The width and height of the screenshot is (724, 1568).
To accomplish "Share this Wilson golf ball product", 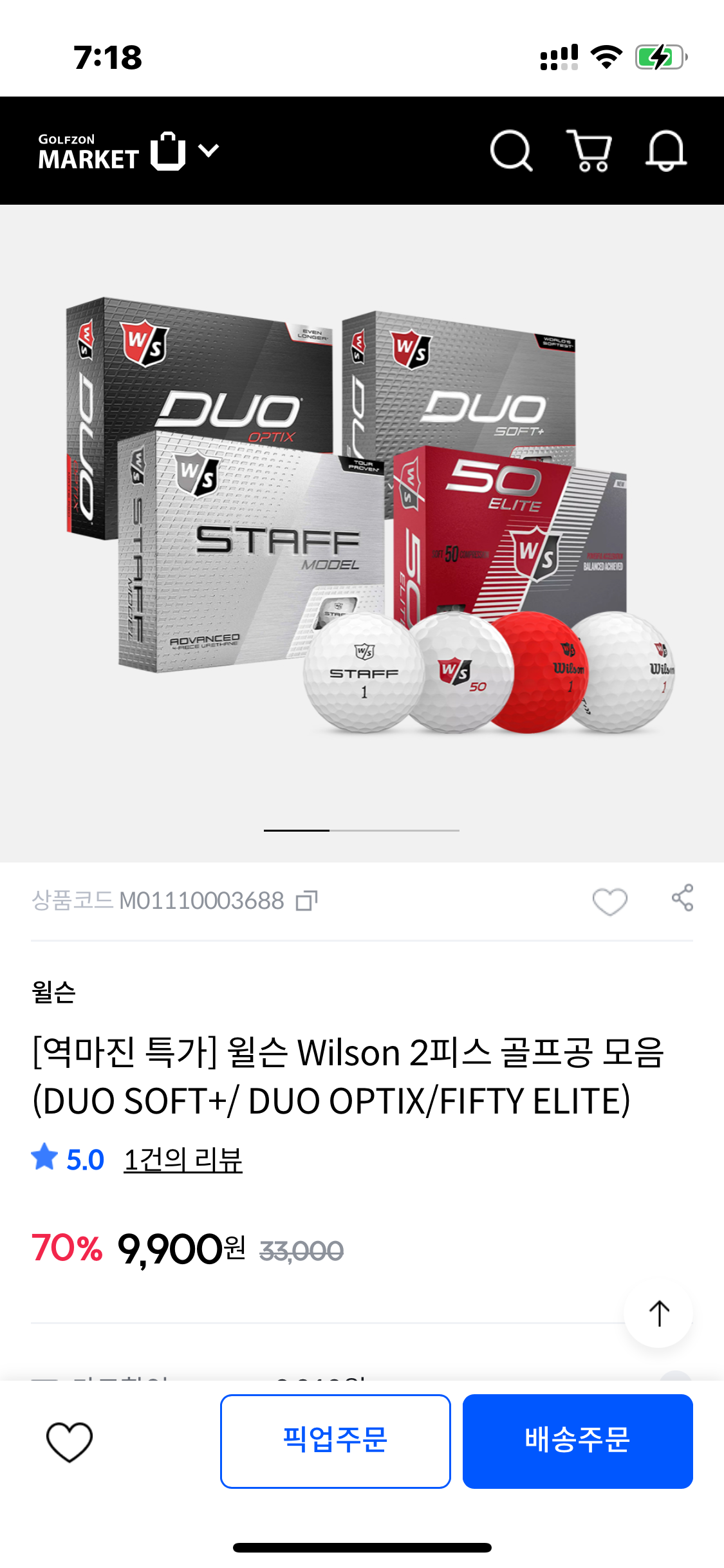I will click(682, 898).
